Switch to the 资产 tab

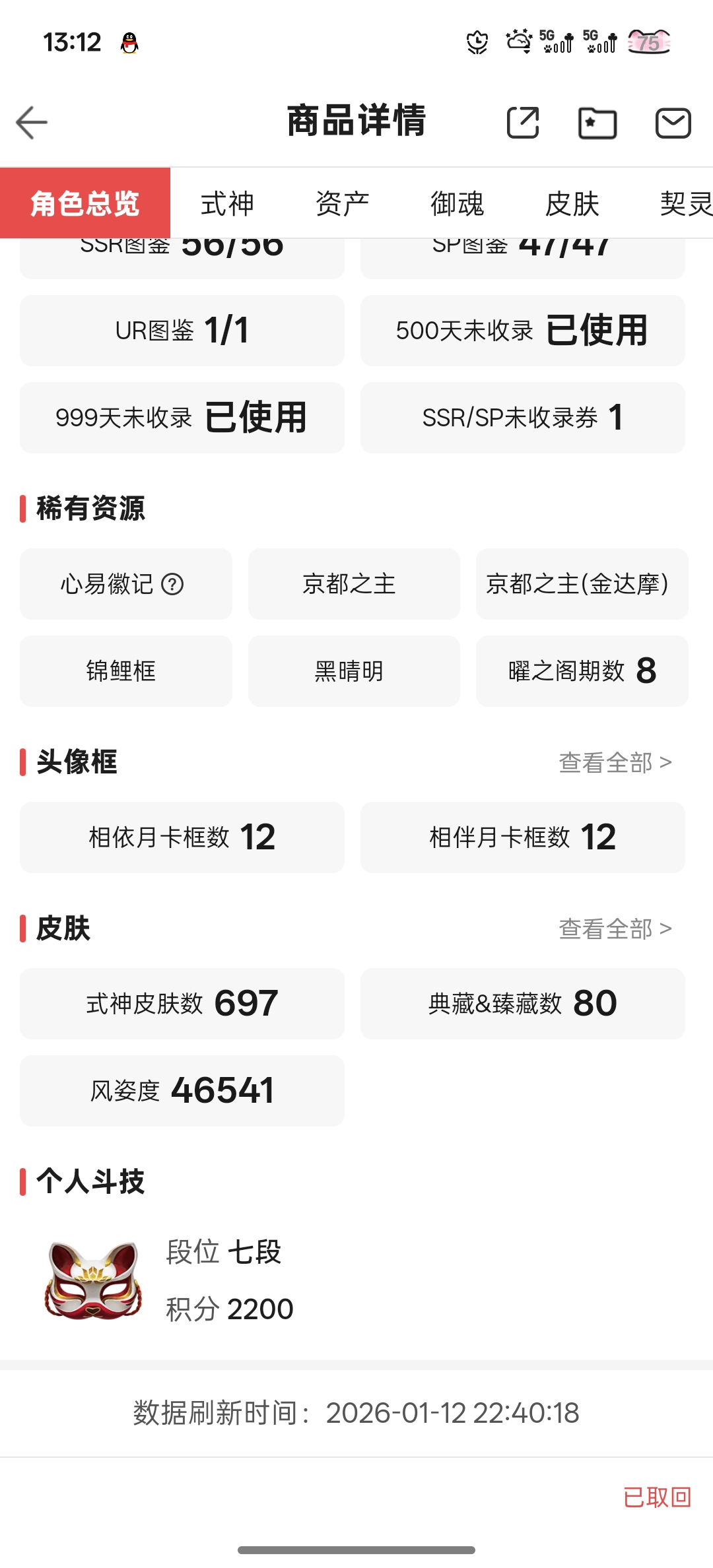pos(342,203)
